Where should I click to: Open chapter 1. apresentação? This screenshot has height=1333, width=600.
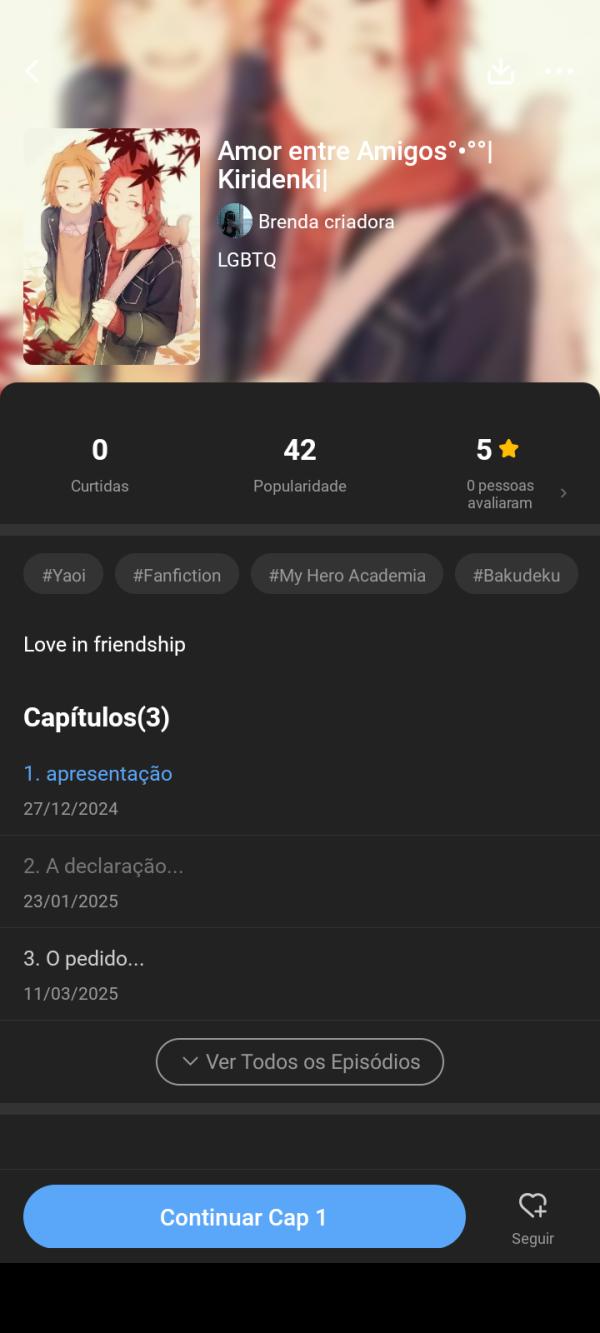pyautogui.click(x=98, y=774)
